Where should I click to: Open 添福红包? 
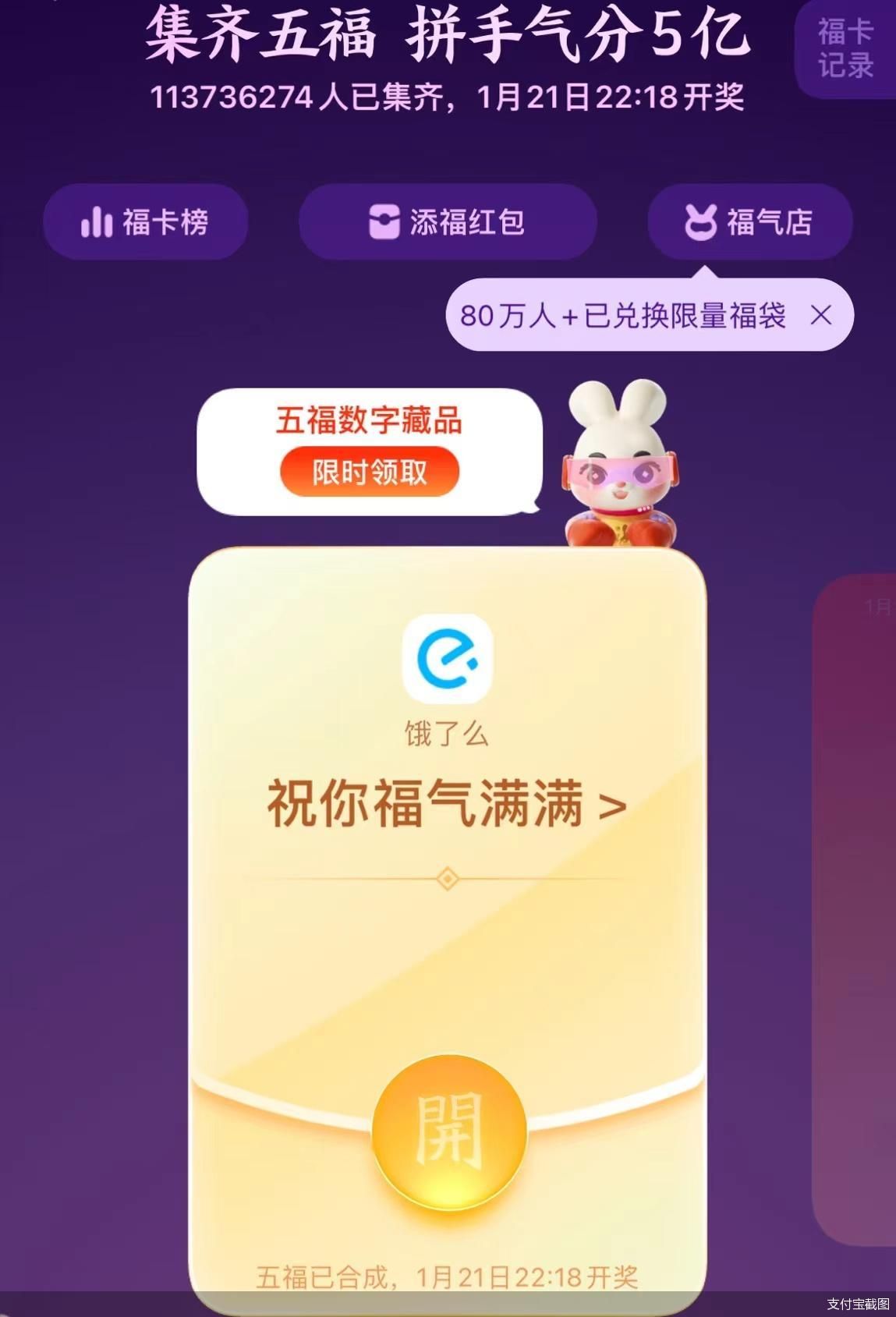coord(447,222)
